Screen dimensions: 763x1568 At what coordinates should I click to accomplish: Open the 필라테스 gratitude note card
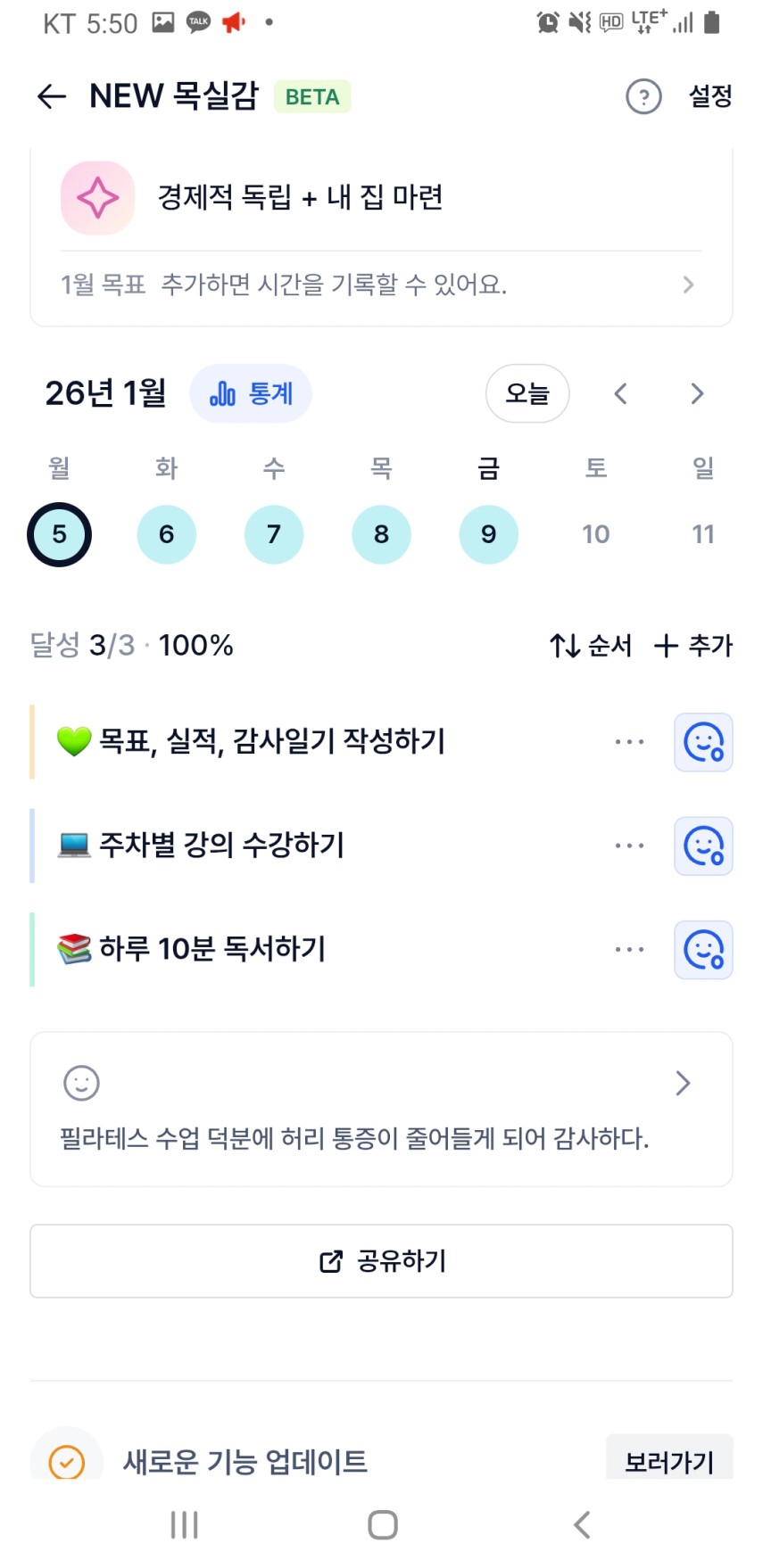pos(381,1110)
